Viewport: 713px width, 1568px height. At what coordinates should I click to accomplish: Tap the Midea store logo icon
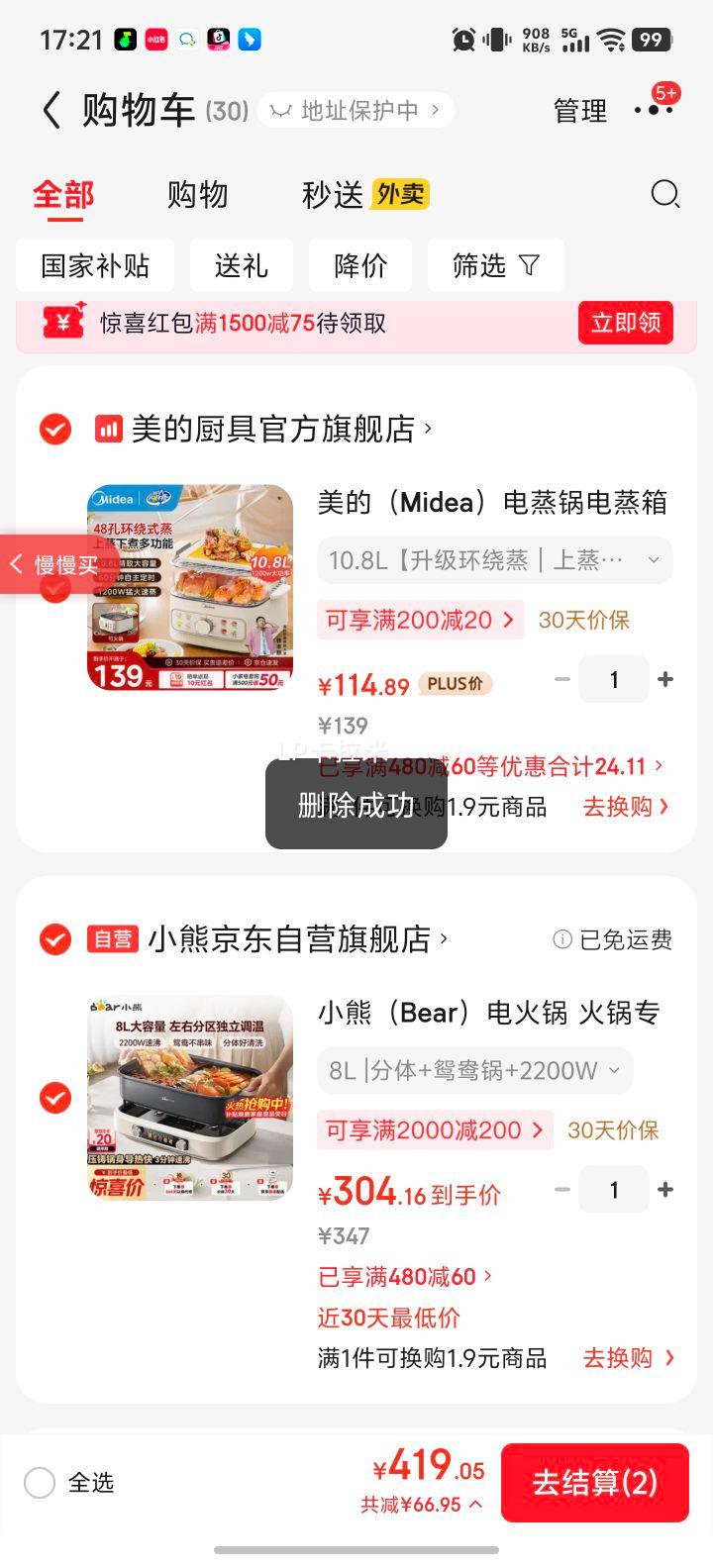pos(109,429)
